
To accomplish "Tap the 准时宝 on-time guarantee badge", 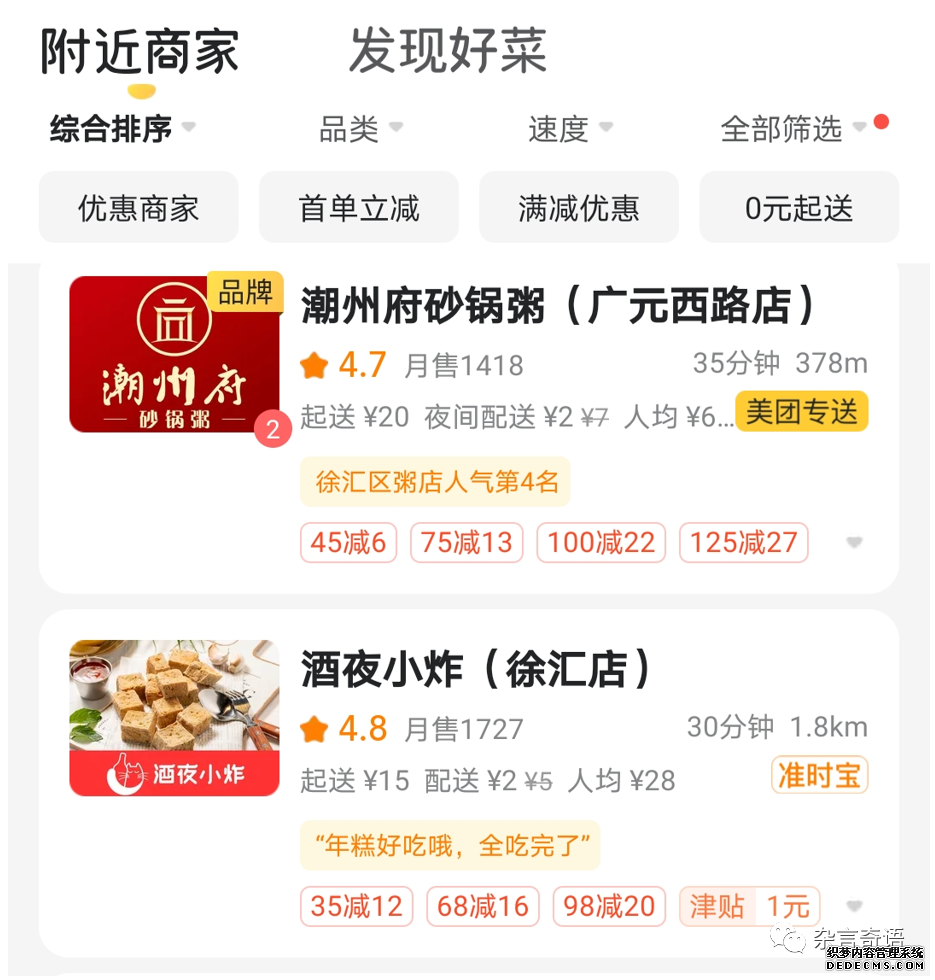I will [818, 774].
